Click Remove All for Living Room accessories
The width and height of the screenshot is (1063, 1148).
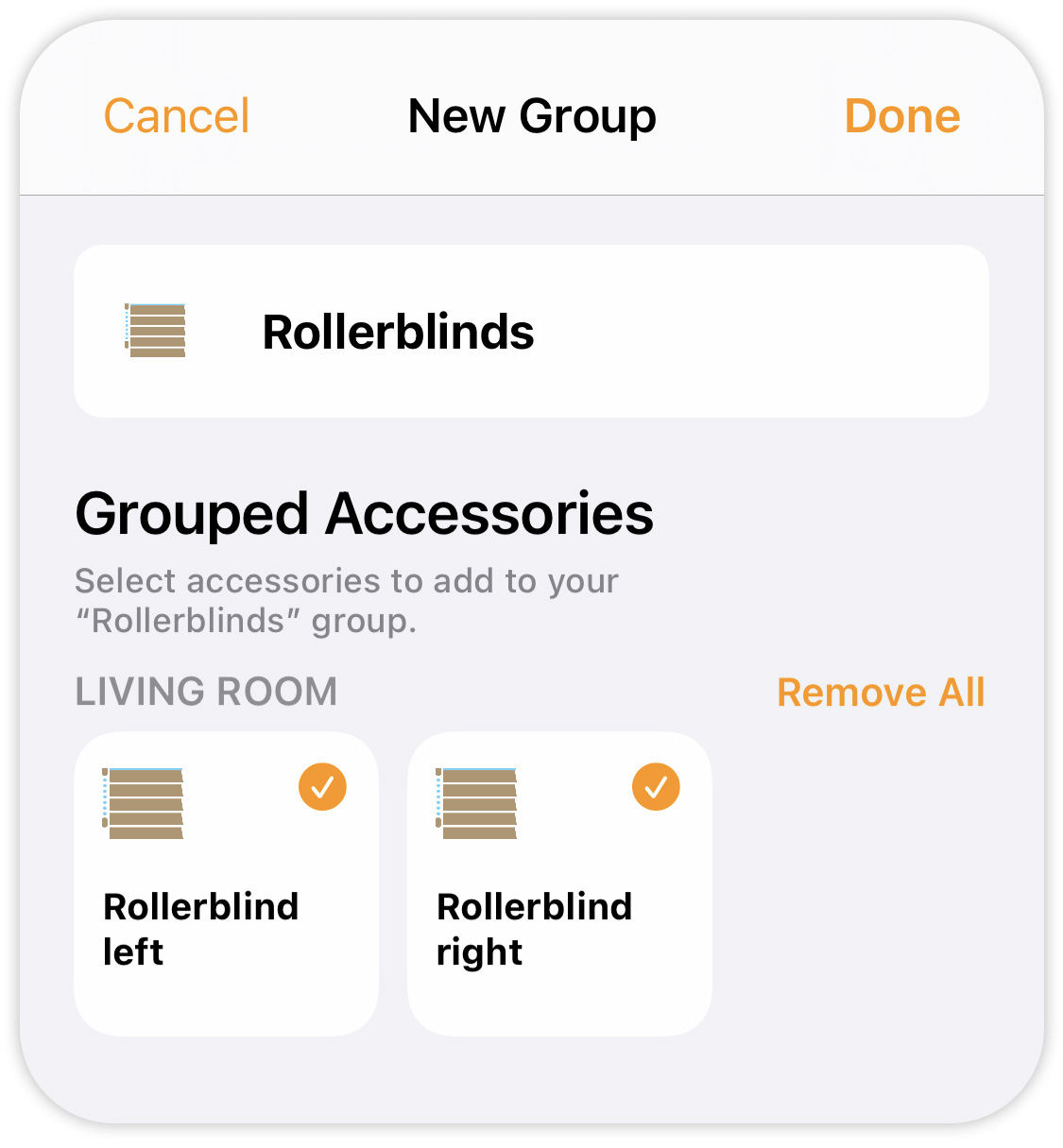point(881,692)
